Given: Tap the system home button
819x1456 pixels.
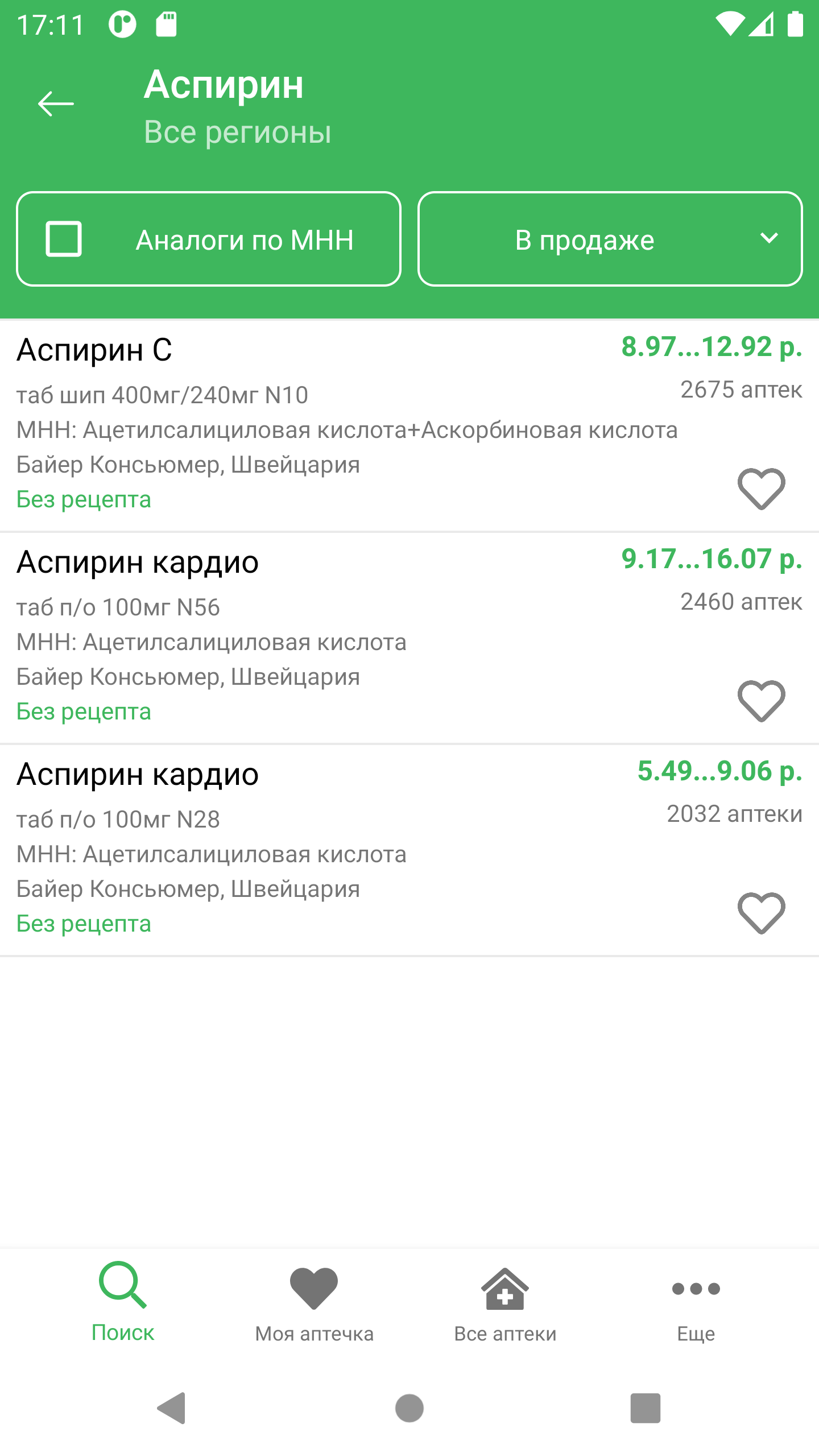Looking at the screenshot, I should [409, 1408].
